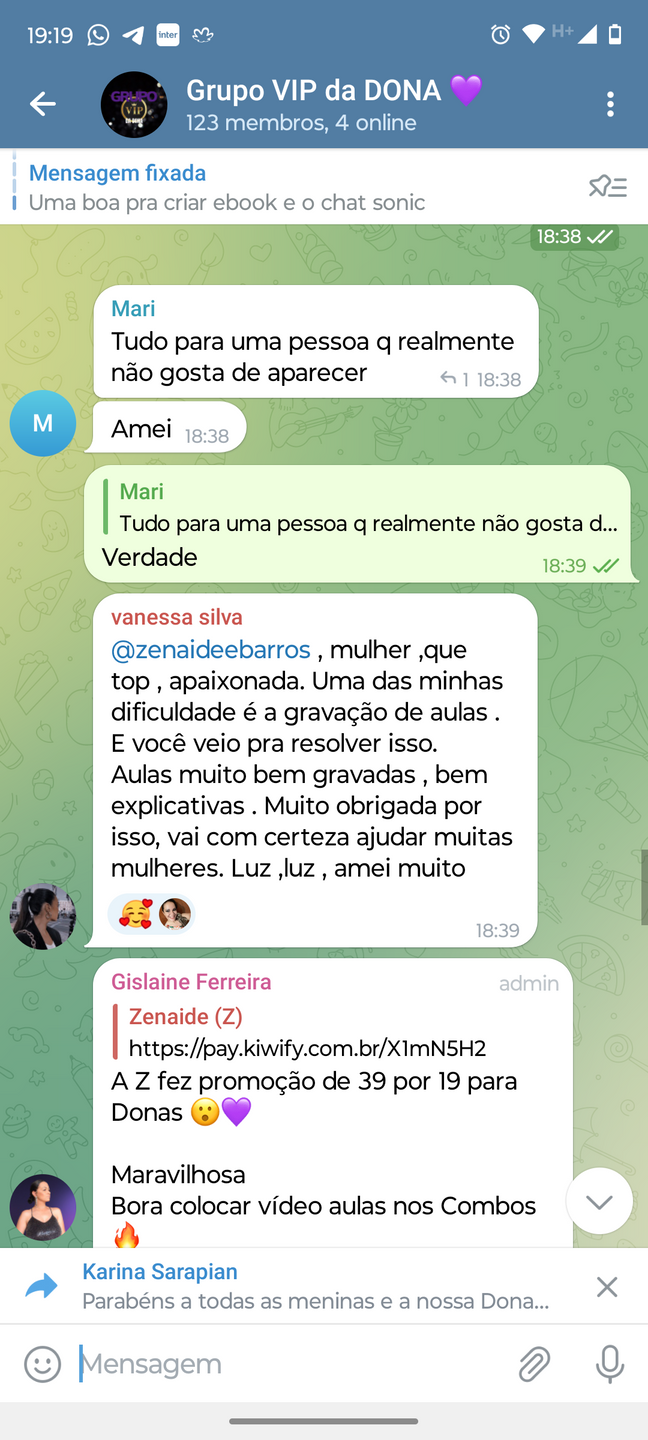The height and width of the screenshot is (1440, 648).
Task: Focus the Mensagem text field
Action: (290, 1364)
